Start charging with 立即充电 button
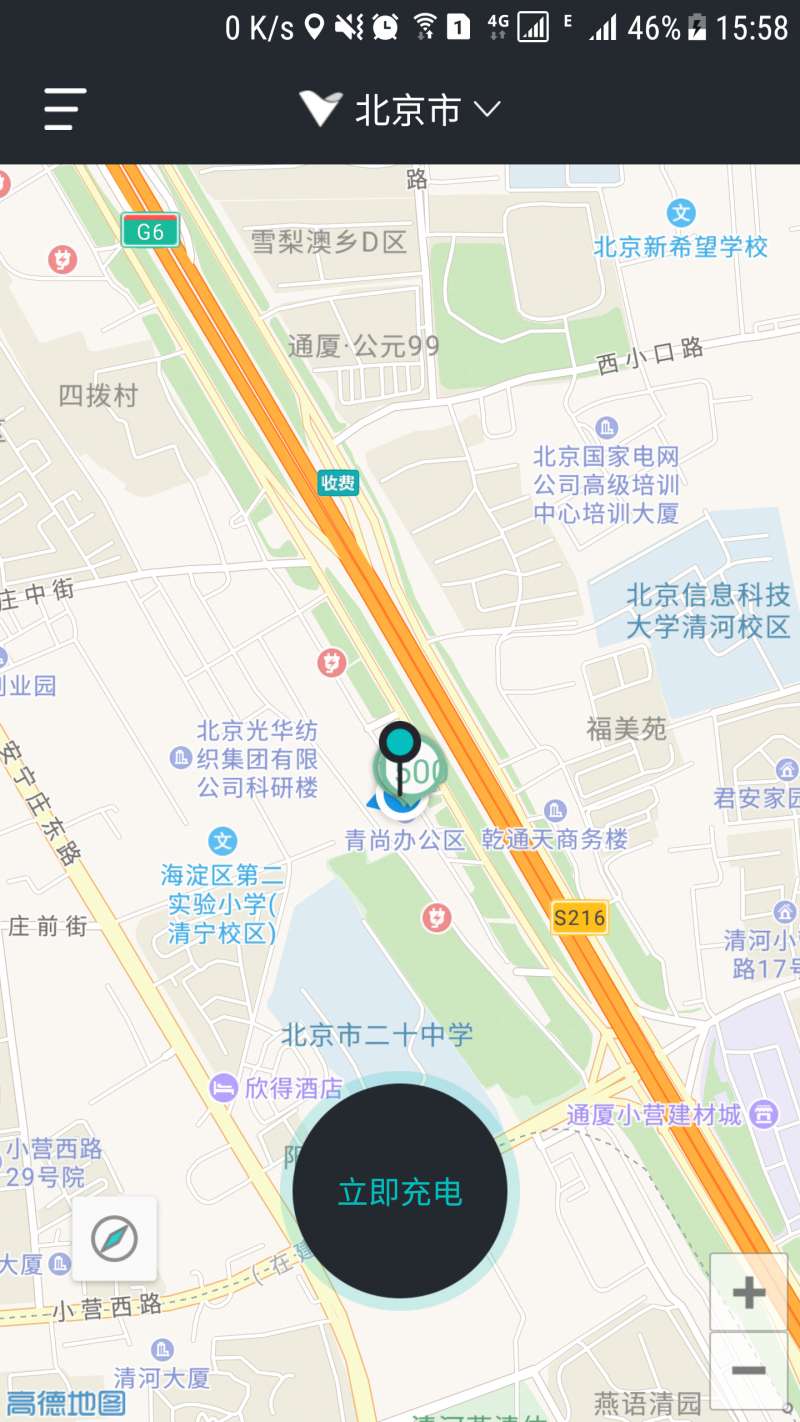 400,1191
